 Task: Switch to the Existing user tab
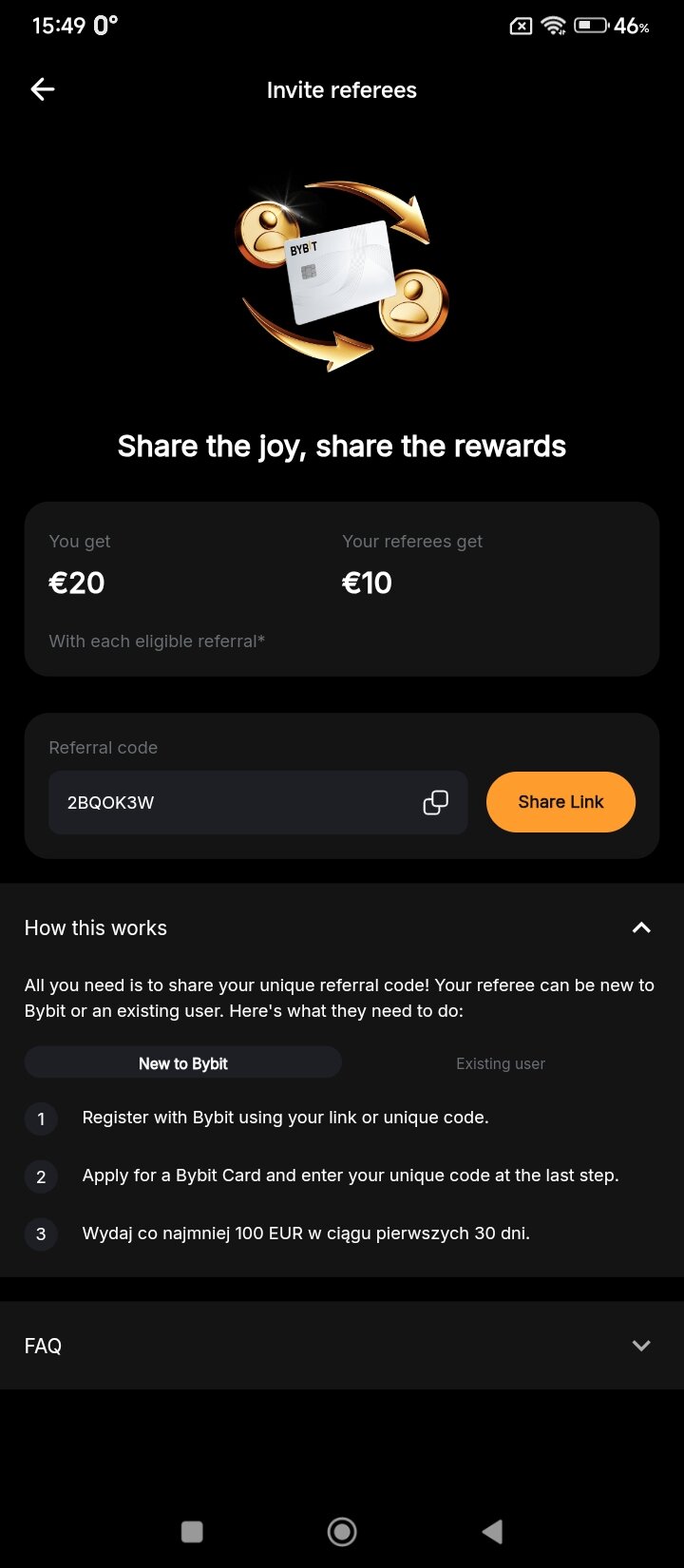(501, 1063)
